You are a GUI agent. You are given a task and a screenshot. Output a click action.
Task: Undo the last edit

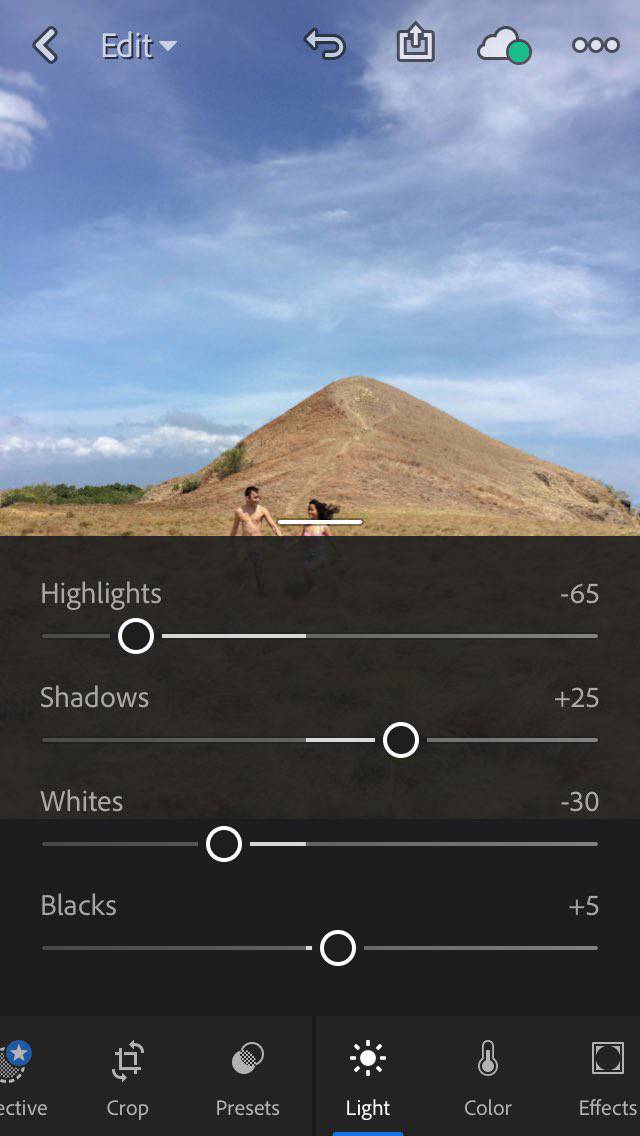(324, 45)
